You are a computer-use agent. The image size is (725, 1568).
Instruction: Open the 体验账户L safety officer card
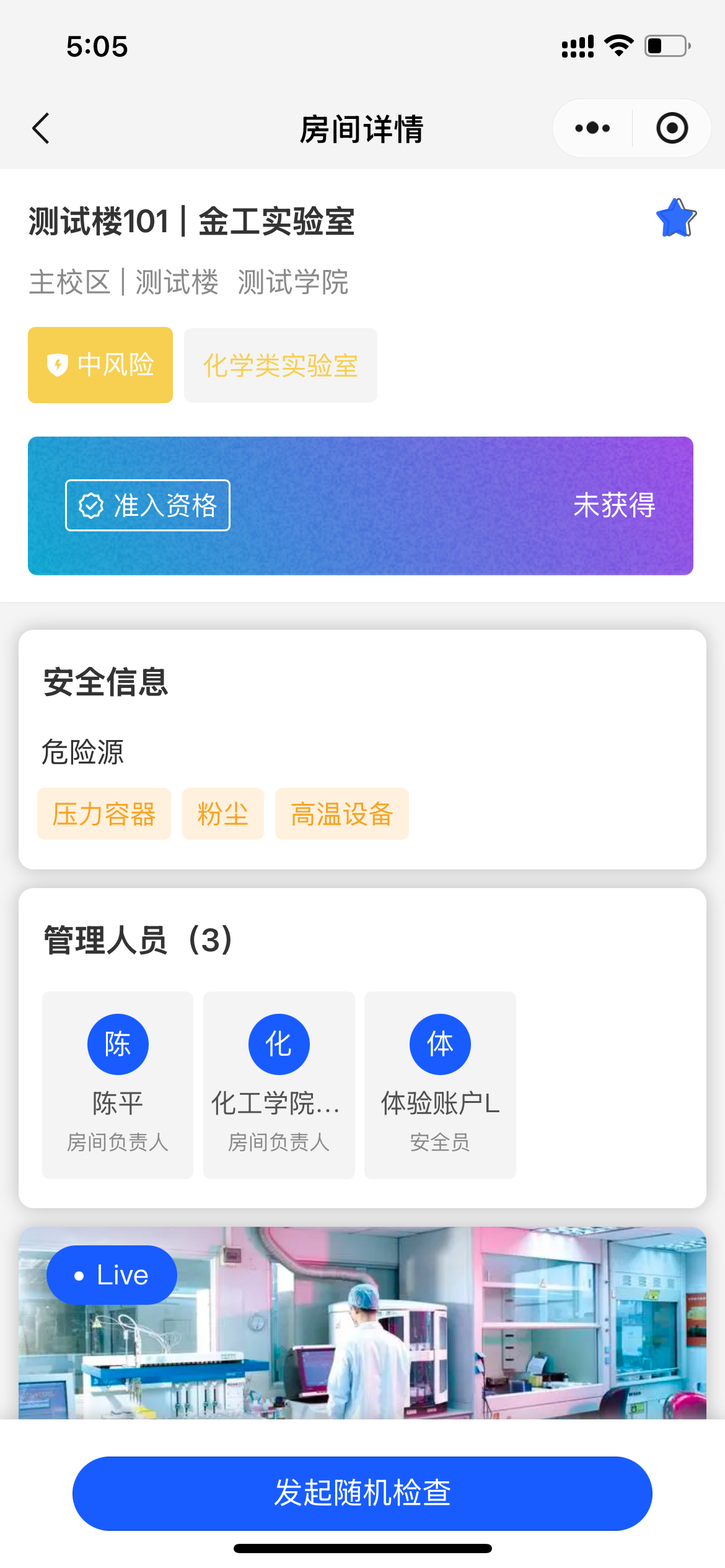click(440, 1085)
